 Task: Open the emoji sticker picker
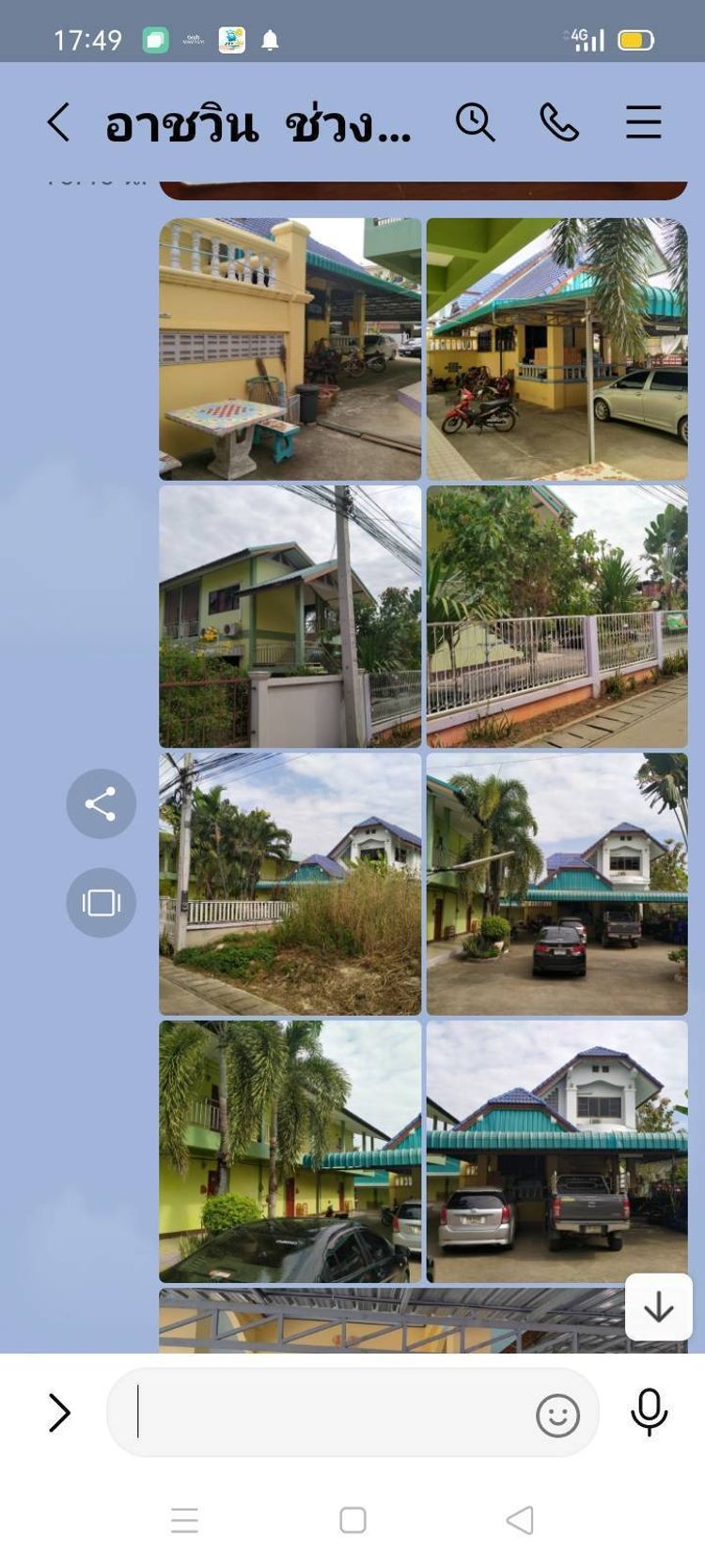click(x=557, y=1415)
